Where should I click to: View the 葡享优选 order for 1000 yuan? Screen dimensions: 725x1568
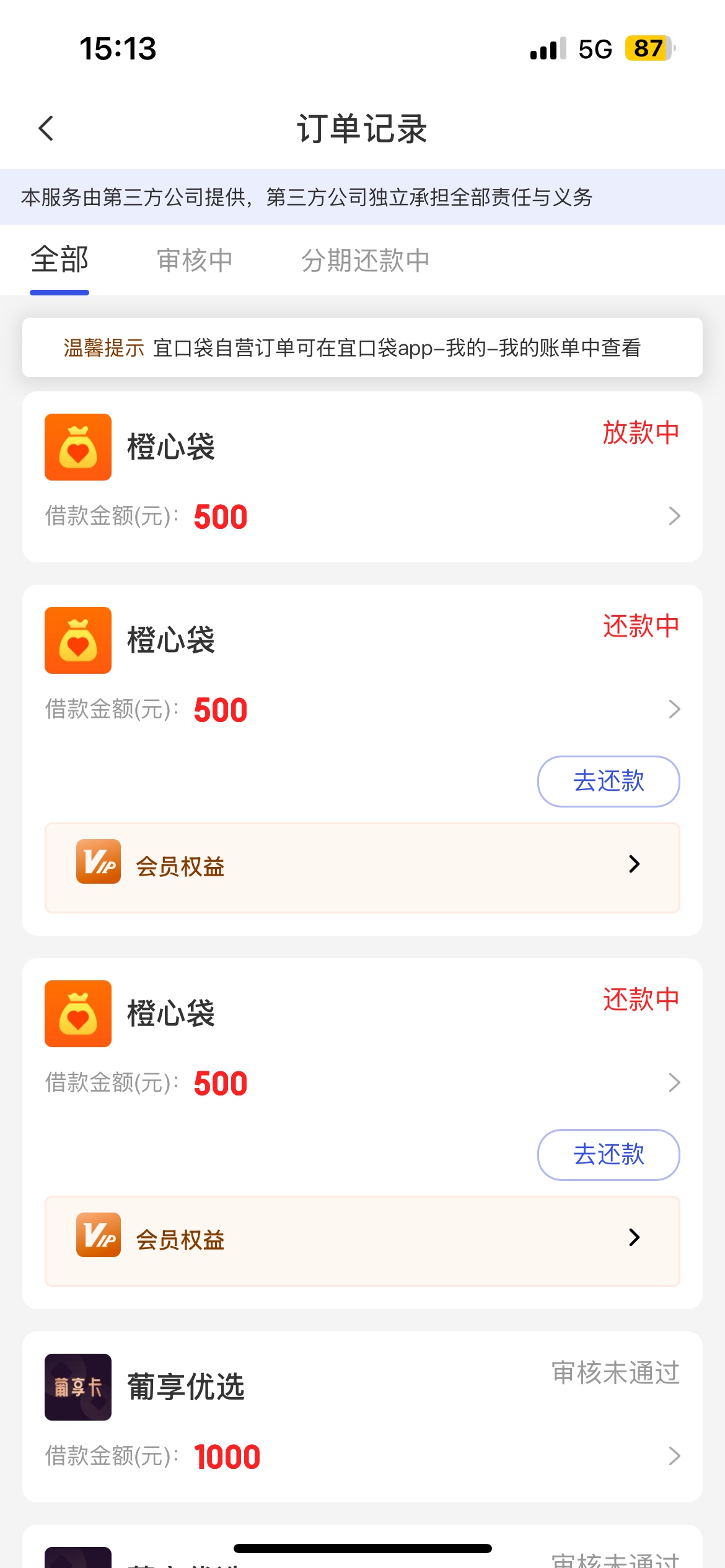coord(362,1417)
